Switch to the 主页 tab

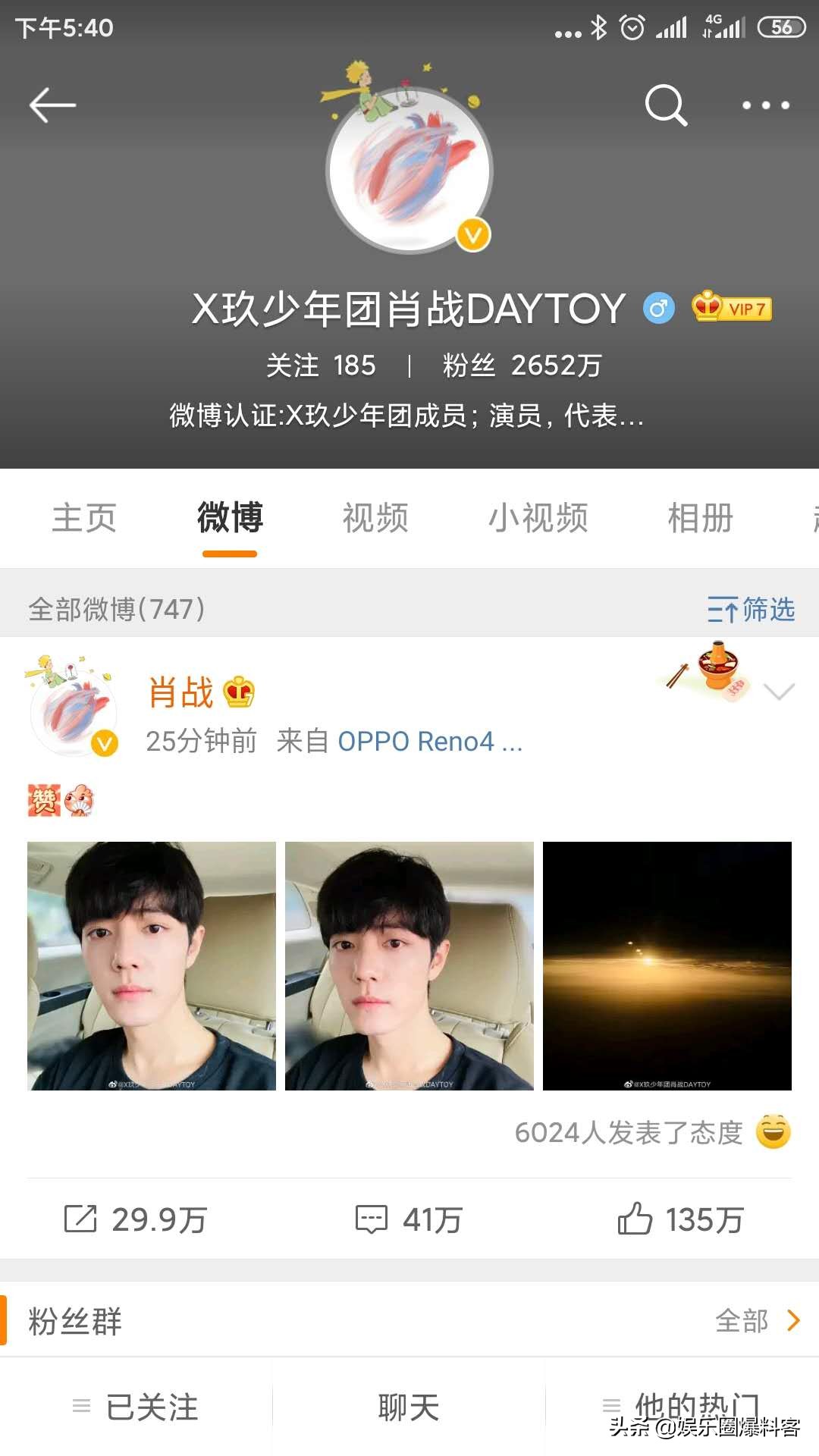(84, 519)
